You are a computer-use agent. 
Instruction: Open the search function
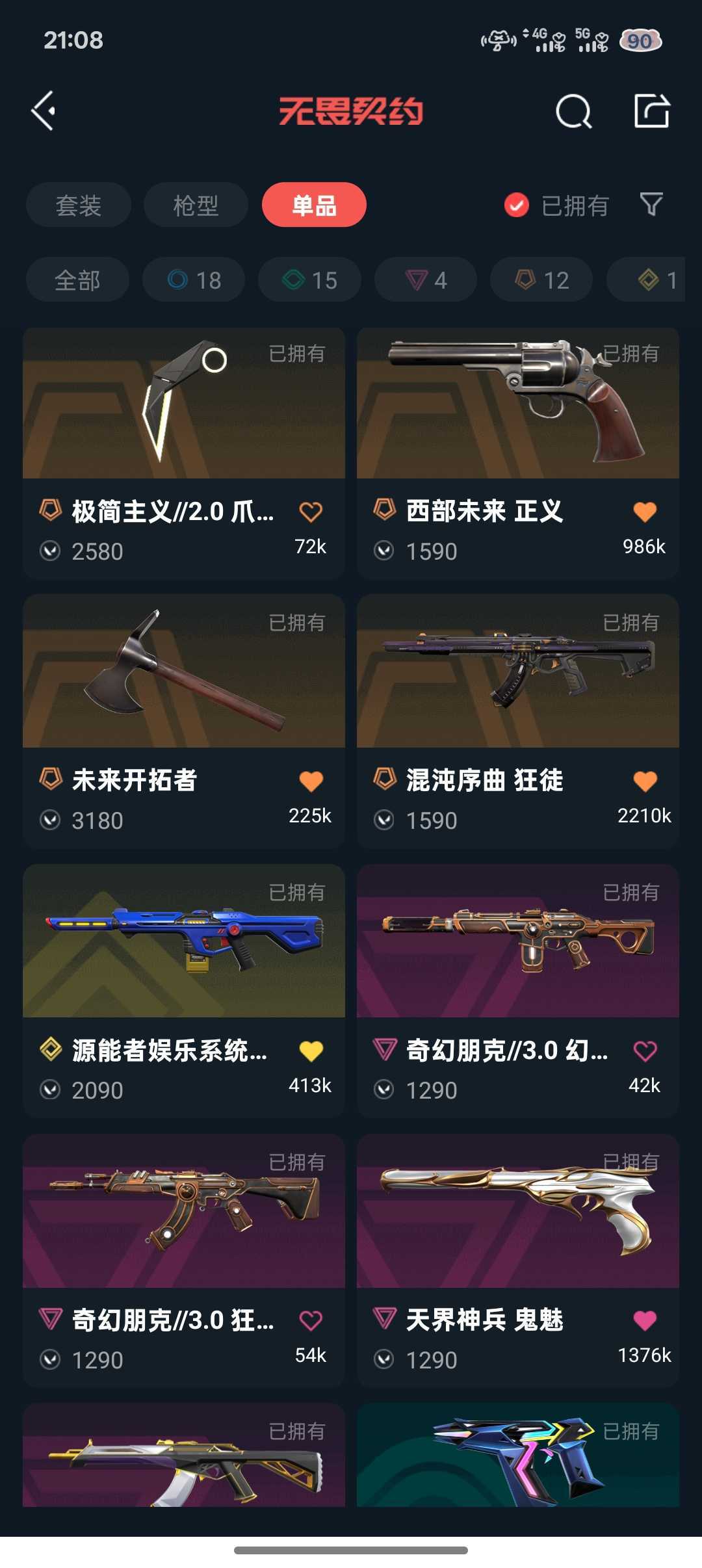(x=575, y=111)
